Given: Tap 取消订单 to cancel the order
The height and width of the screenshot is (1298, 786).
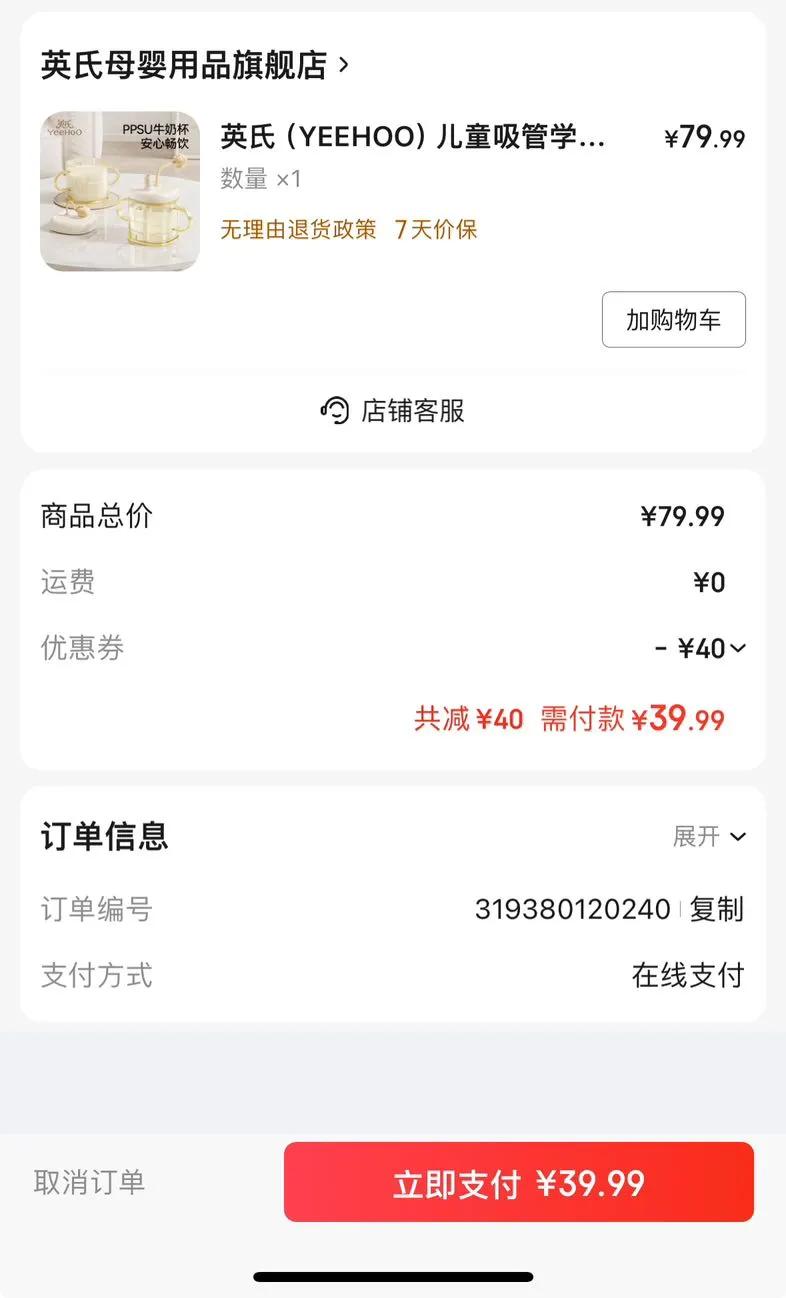Looking at the screenshot, I should pyautogui.click(x=89, y=1182).
